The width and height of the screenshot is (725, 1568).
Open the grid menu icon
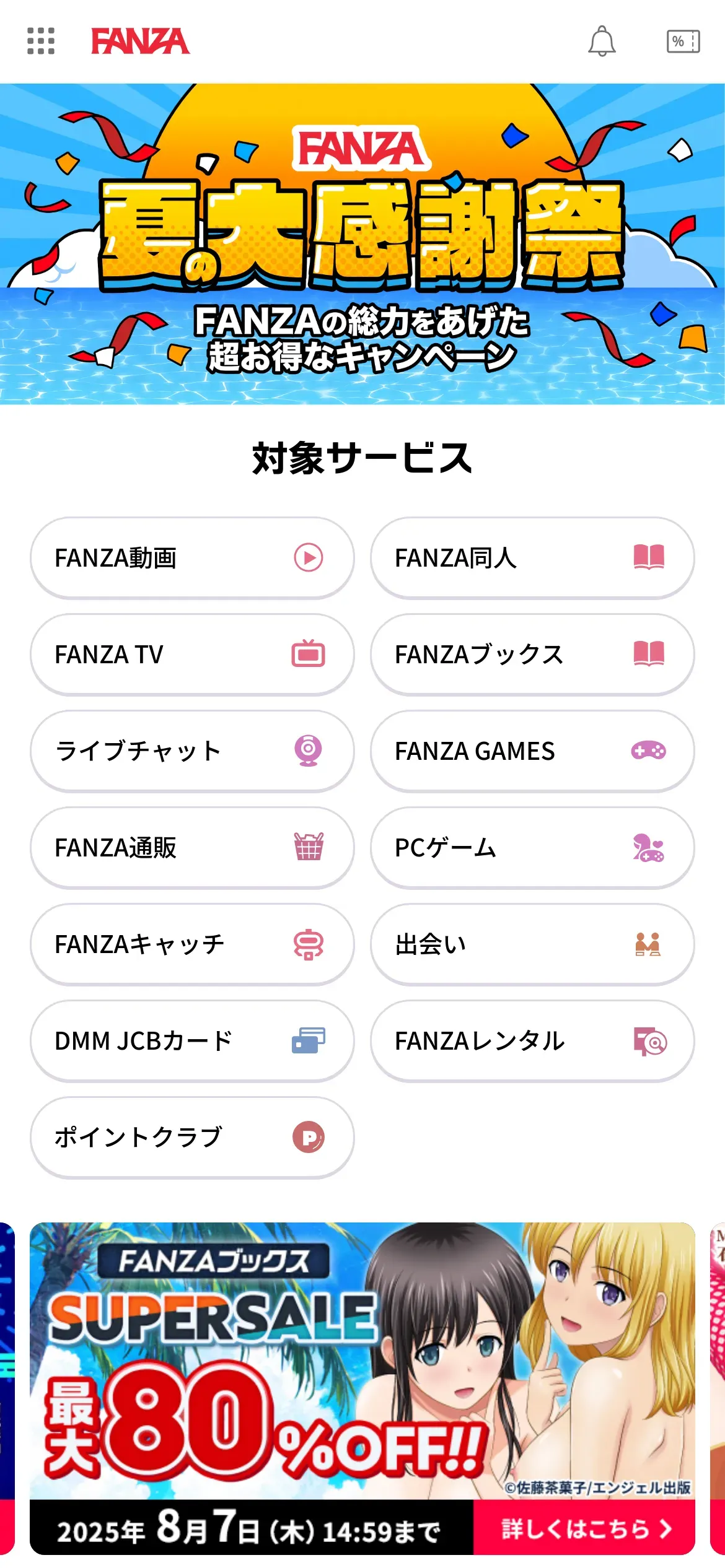[41, 41]
